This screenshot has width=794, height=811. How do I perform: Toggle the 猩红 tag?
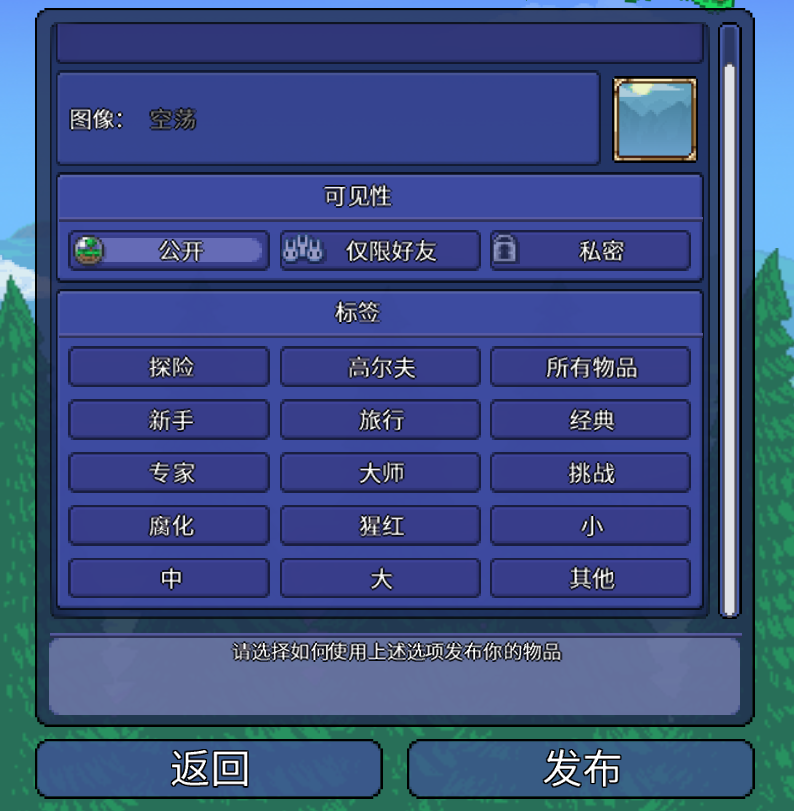380,526
